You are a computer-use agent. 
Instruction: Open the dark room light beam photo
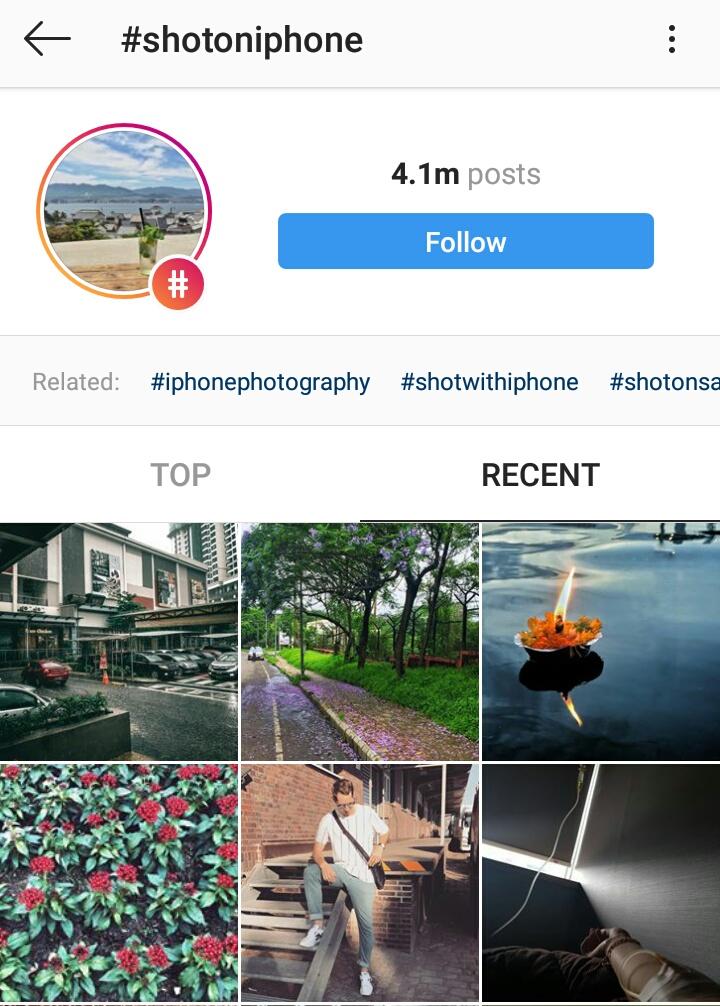pyautogui.click(x=600, y=884)
